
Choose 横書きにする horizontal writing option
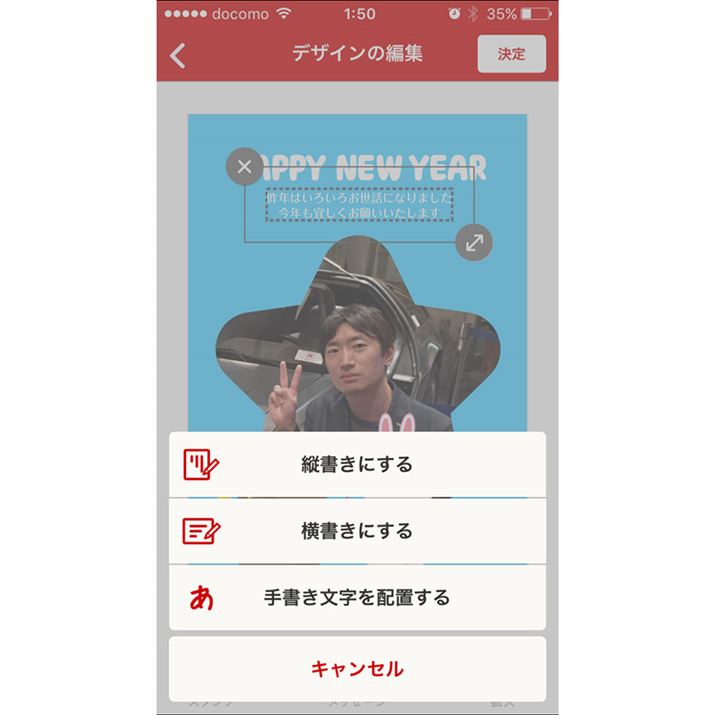click(x=357, y=531)
